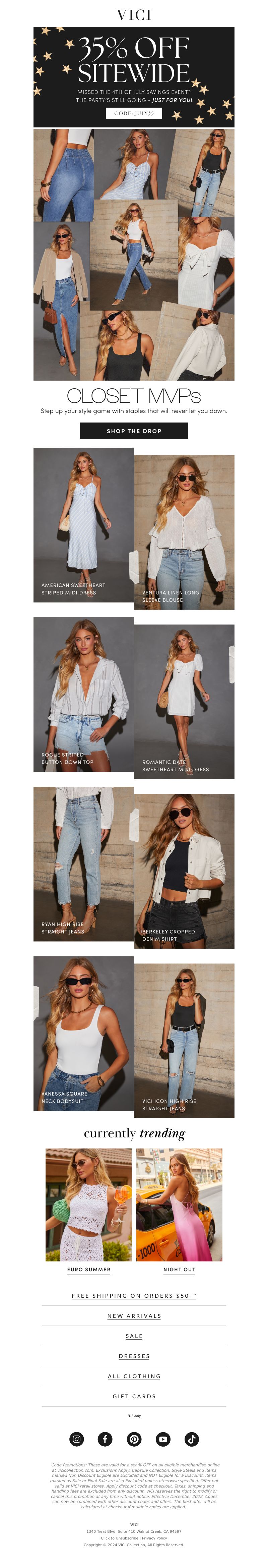Open the Gift Cards link

[134, 1396]
